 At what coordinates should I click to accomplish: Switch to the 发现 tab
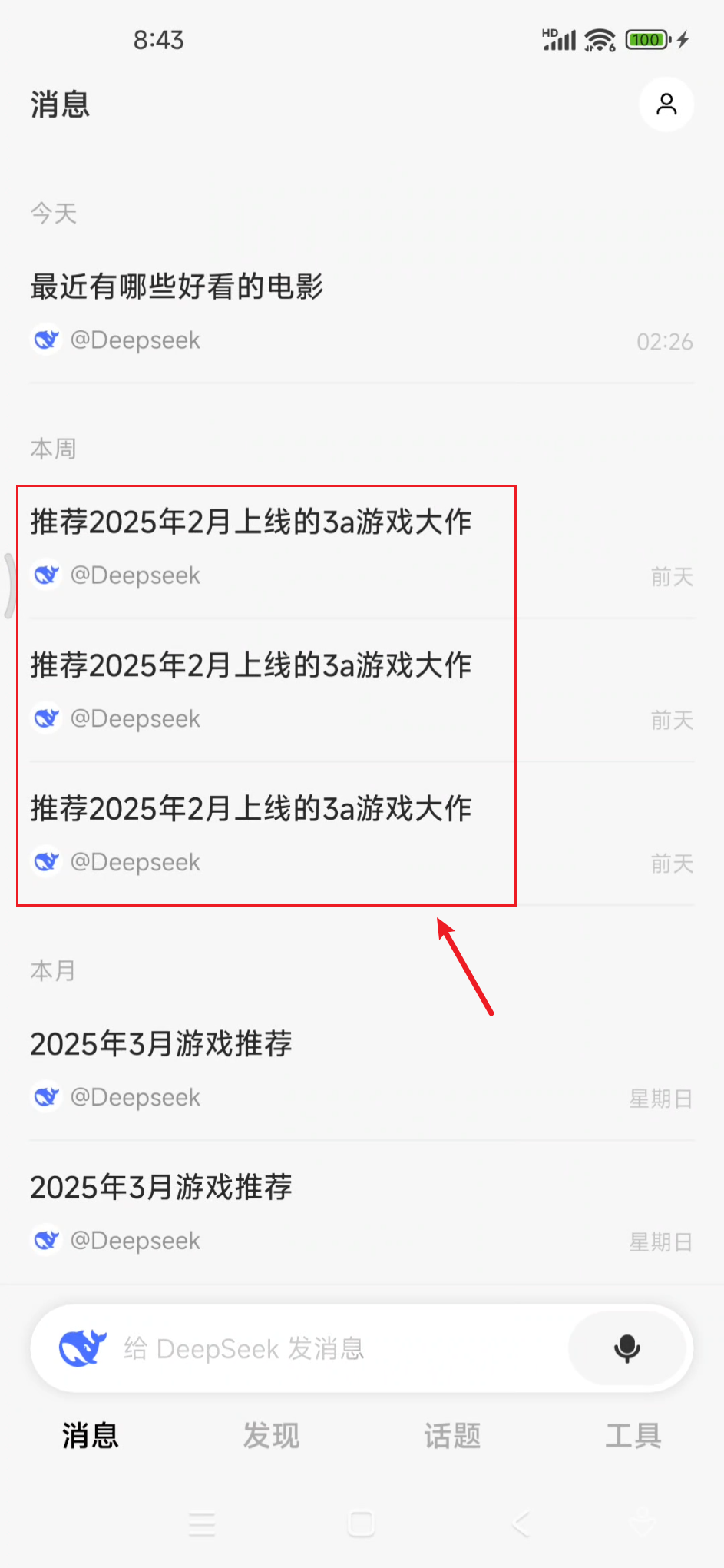coord(271,1435)
